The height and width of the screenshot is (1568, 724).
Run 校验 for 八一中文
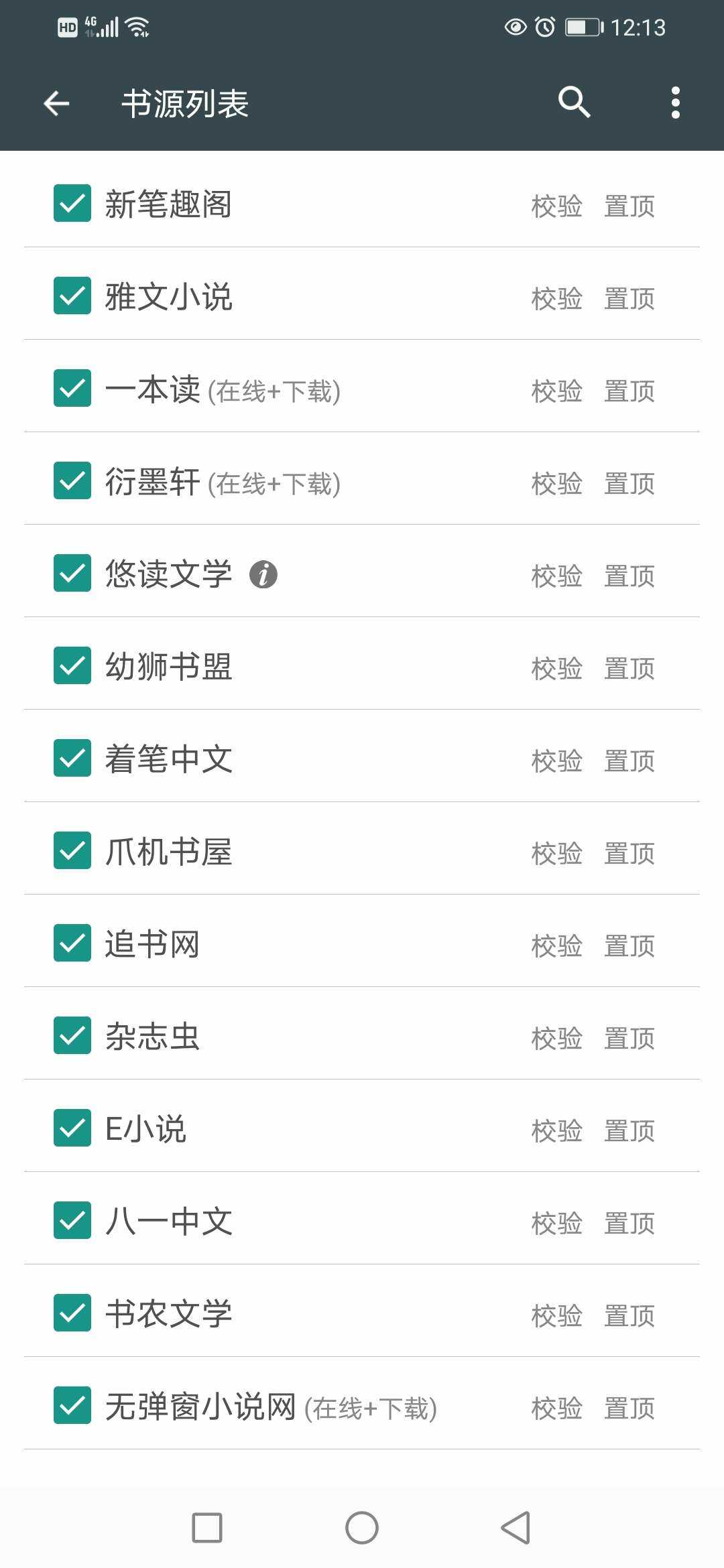556,1224
